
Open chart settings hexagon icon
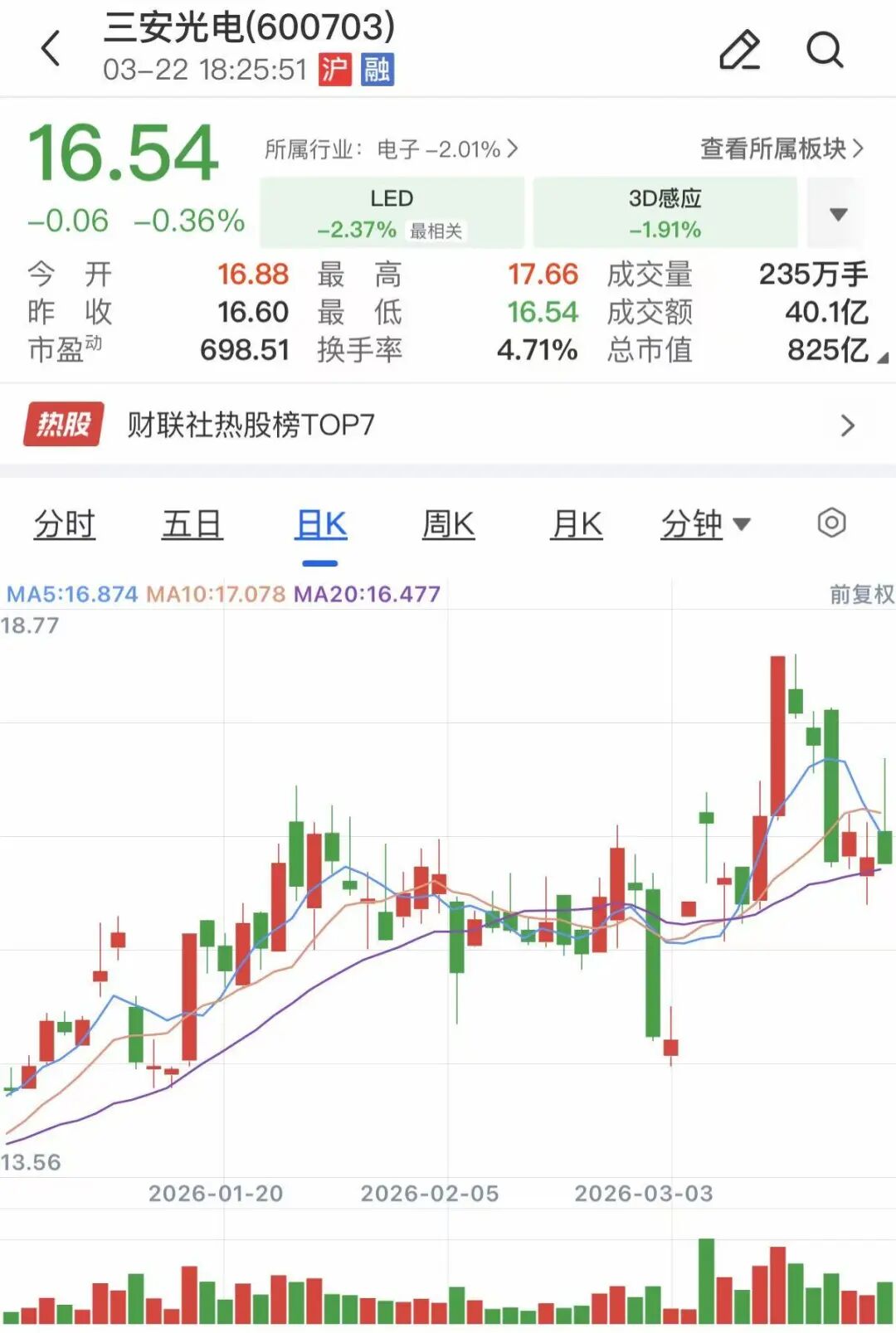831,523
